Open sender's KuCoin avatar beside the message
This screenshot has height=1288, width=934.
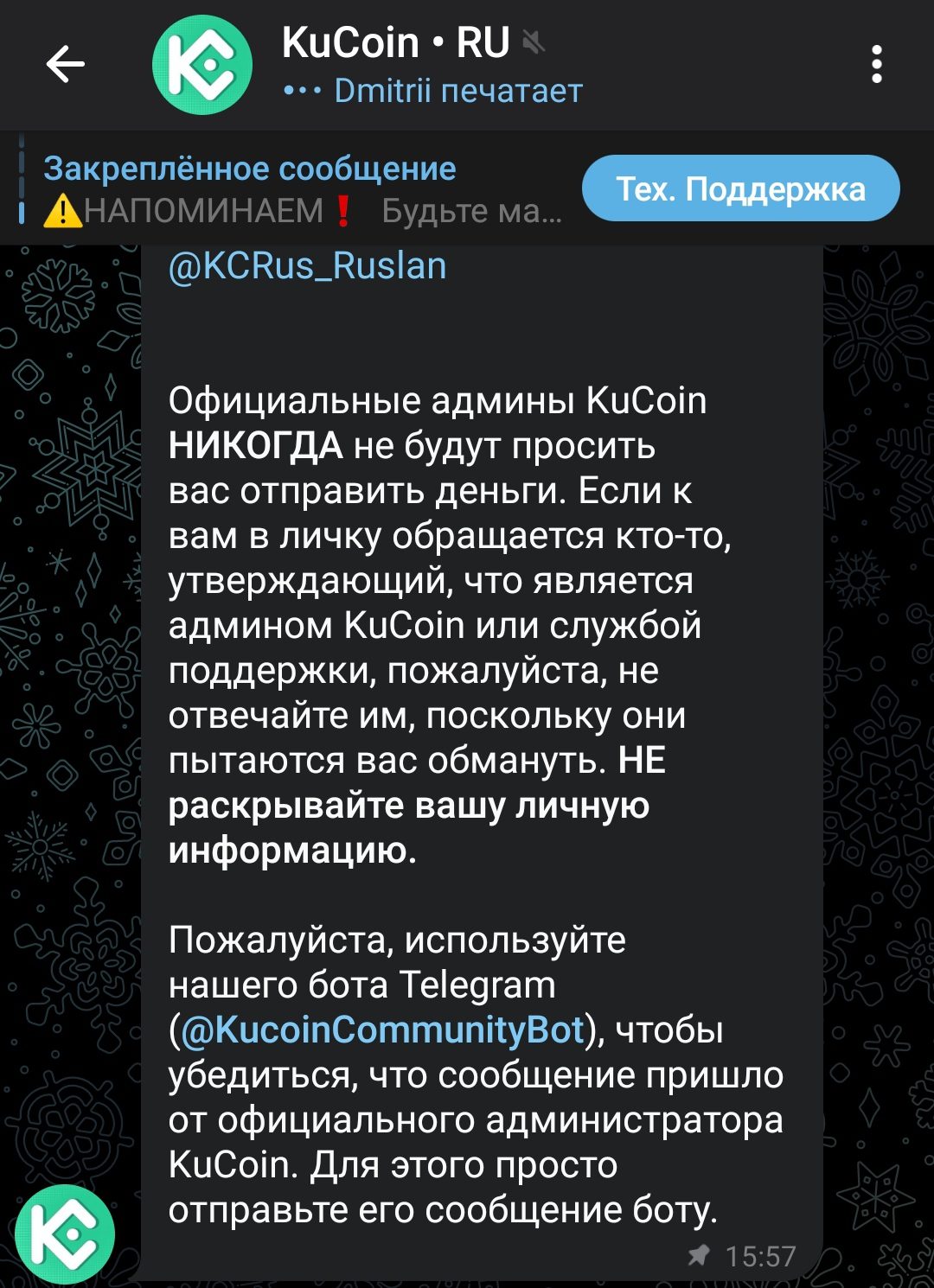point(65,1234)
